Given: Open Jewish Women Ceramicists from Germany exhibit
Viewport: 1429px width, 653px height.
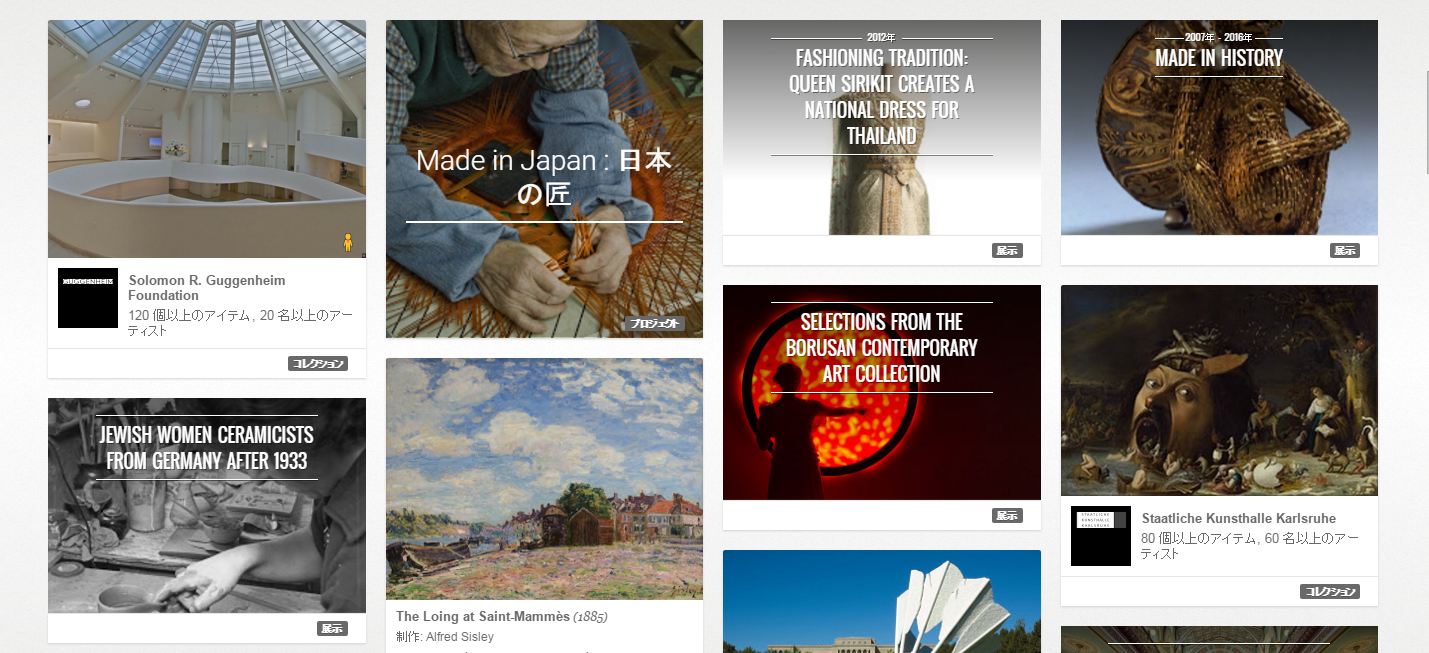Looking at the screenshot, I should pos(207,448).
